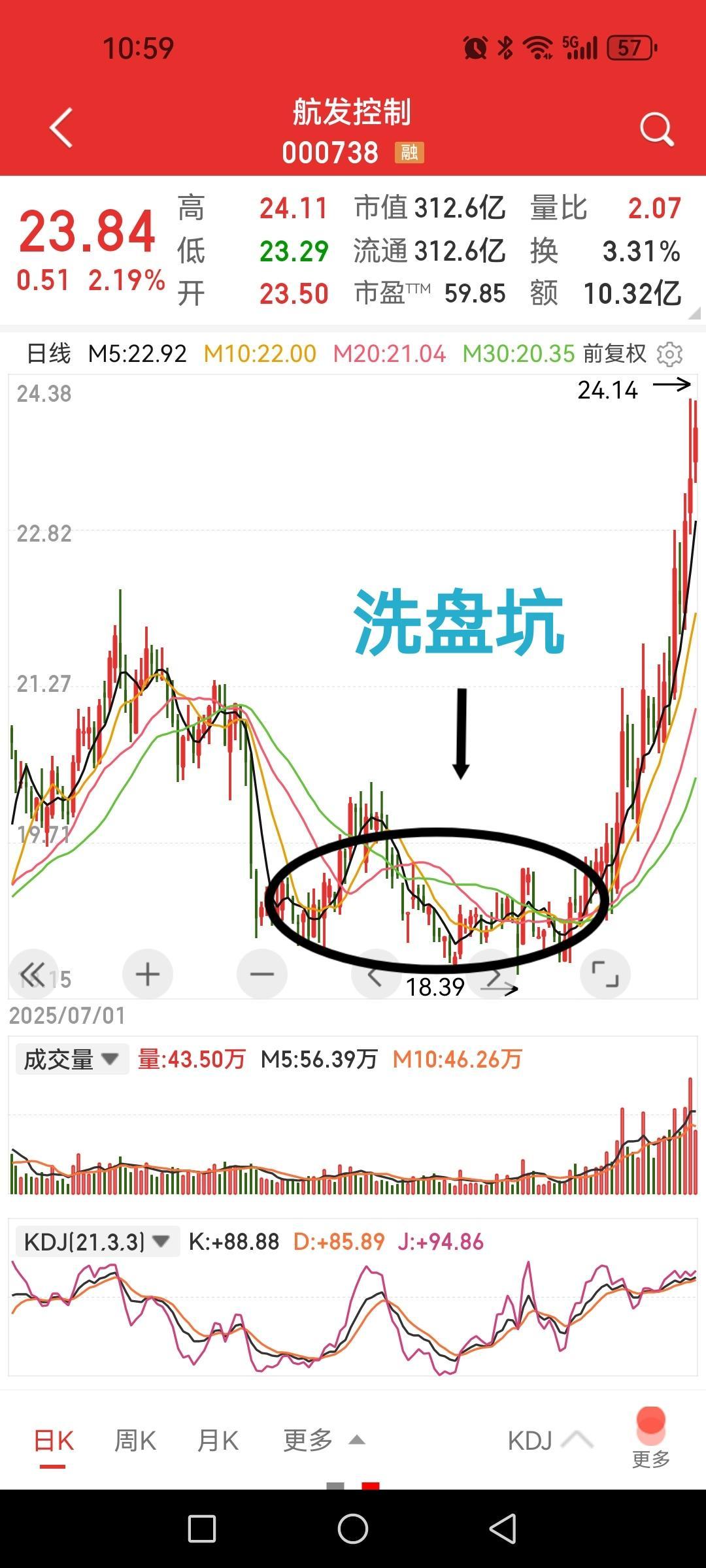Zoom in on the chart with plus icon
Viewport: 706px width, 1568px height.
point(148,973)
